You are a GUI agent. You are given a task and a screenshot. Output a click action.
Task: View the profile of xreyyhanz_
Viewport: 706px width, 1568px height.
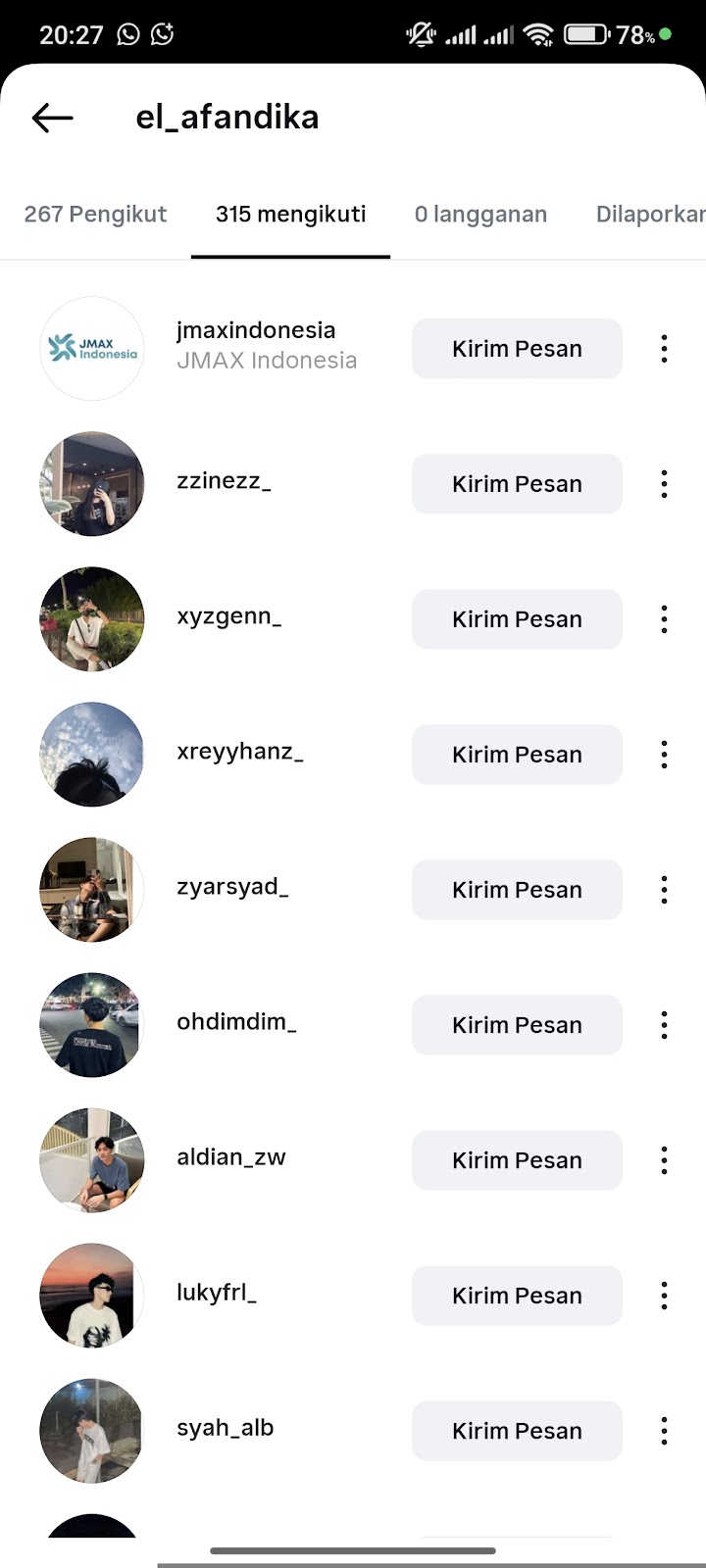tap(240, 753)
